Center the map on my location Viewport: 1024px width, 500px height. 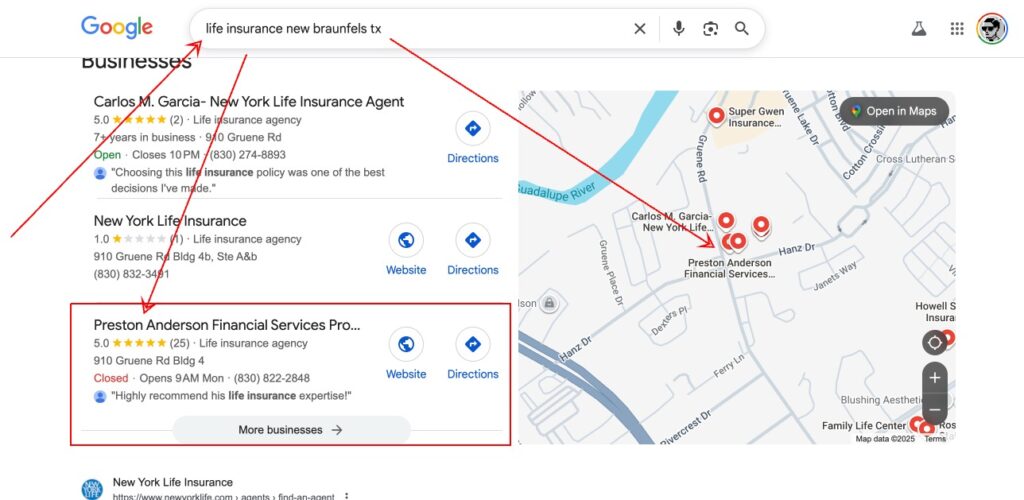click(x=934, y=342)
